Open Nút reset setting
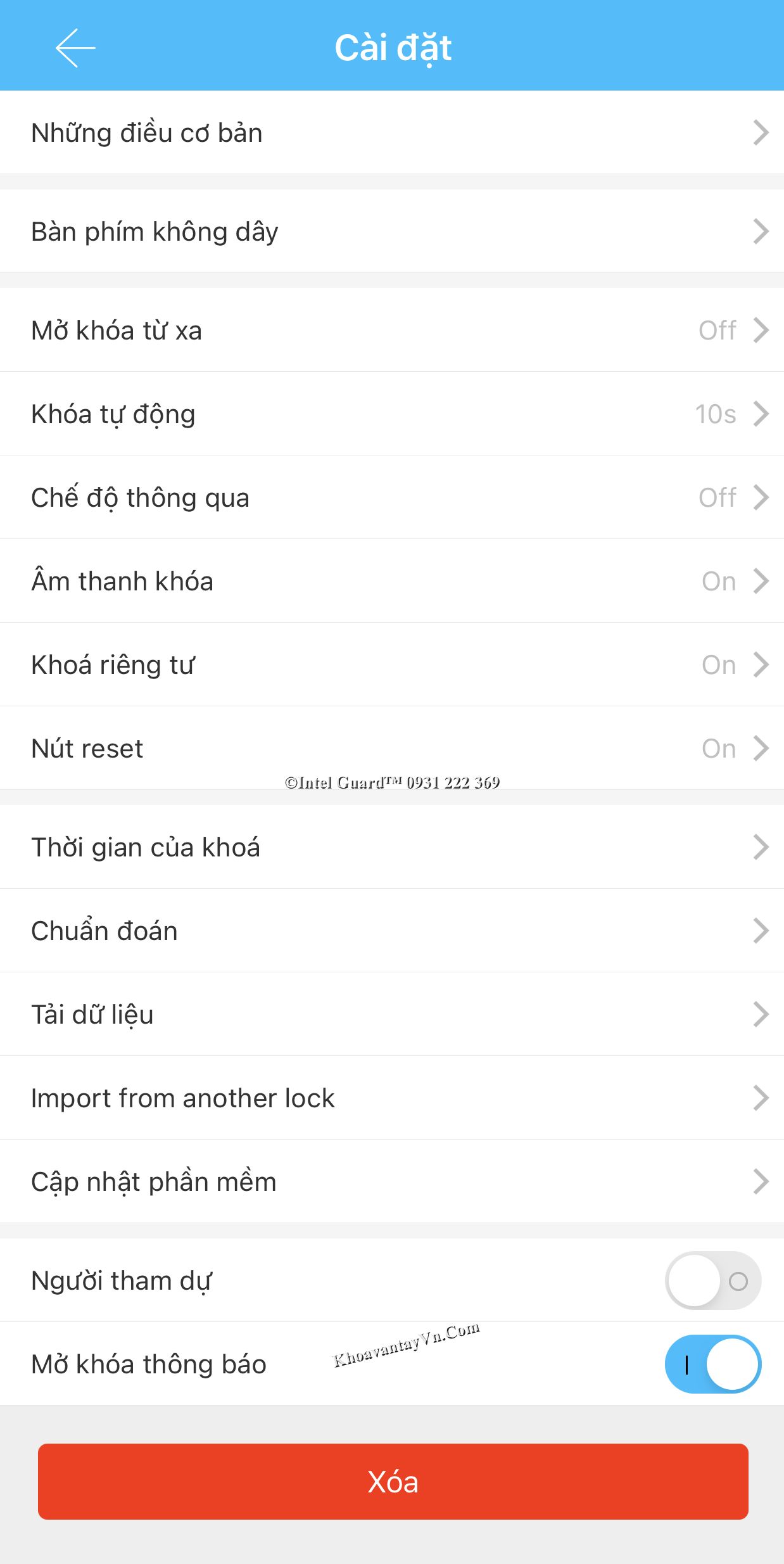Image resolution: width=784 pixels, height=1564 pixels. pos(392,748)
